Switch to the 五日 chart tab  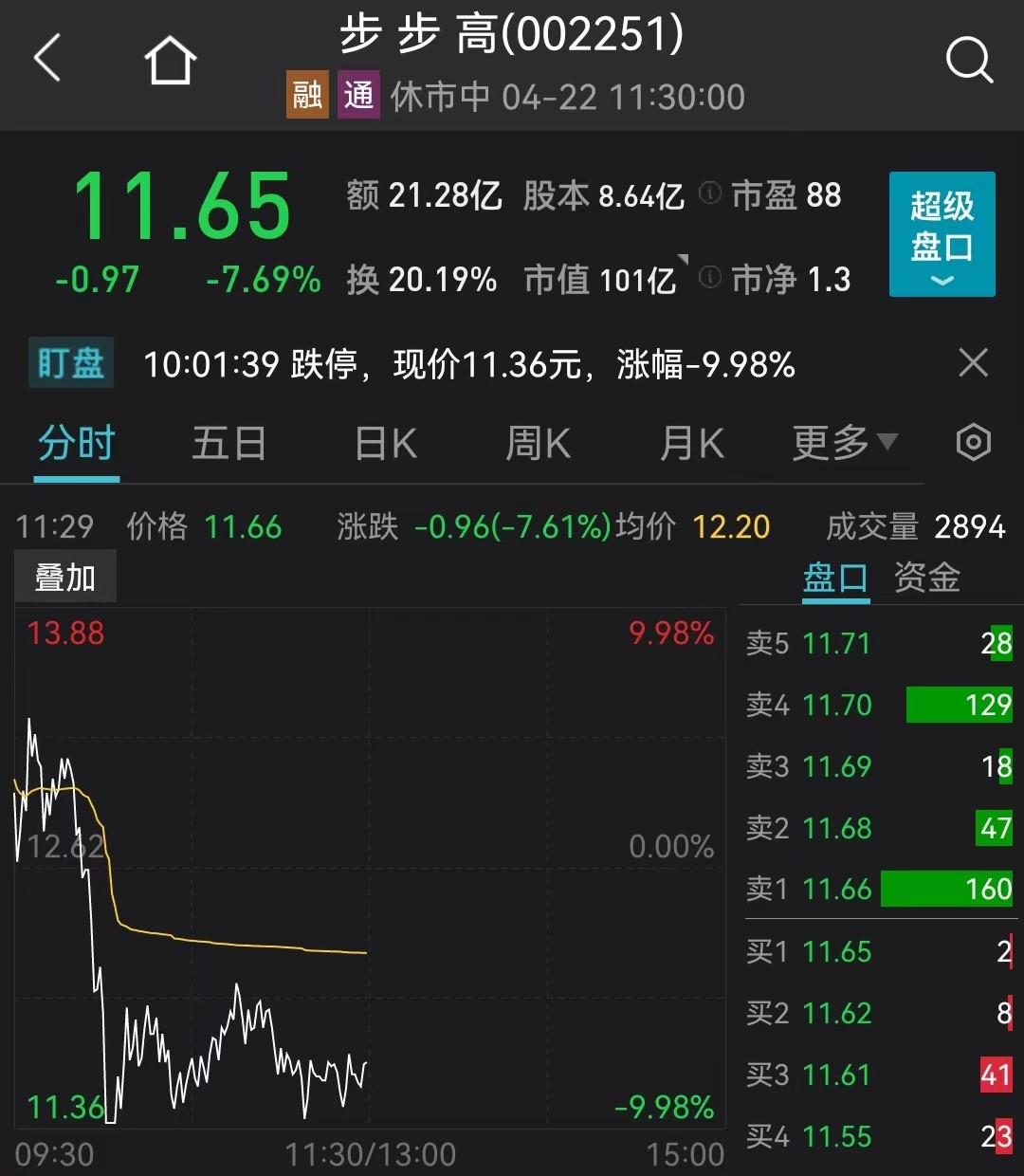[229, 444]
